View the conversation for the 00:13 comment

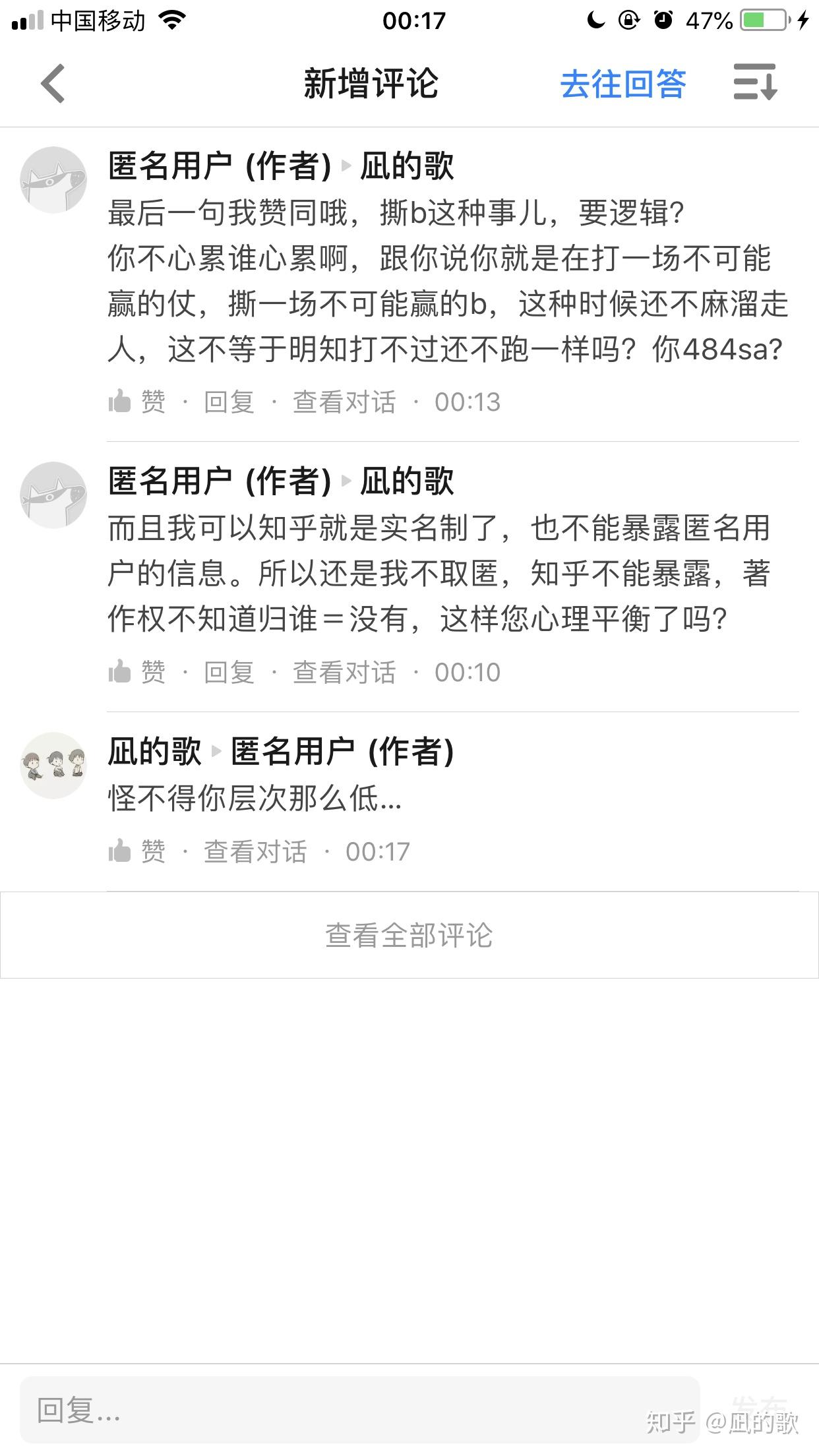pos(344,402)
